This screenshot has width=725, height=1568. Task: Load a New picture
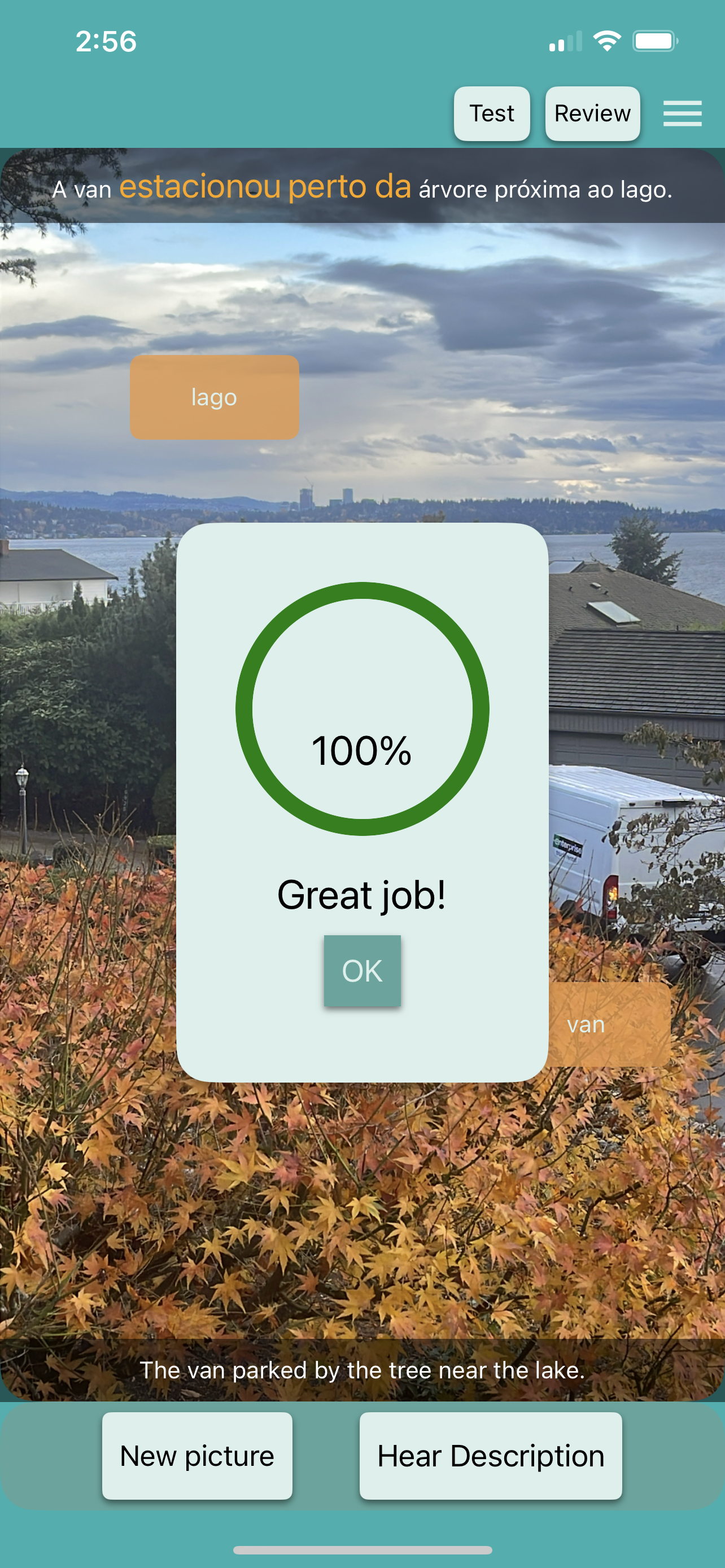196,1455
